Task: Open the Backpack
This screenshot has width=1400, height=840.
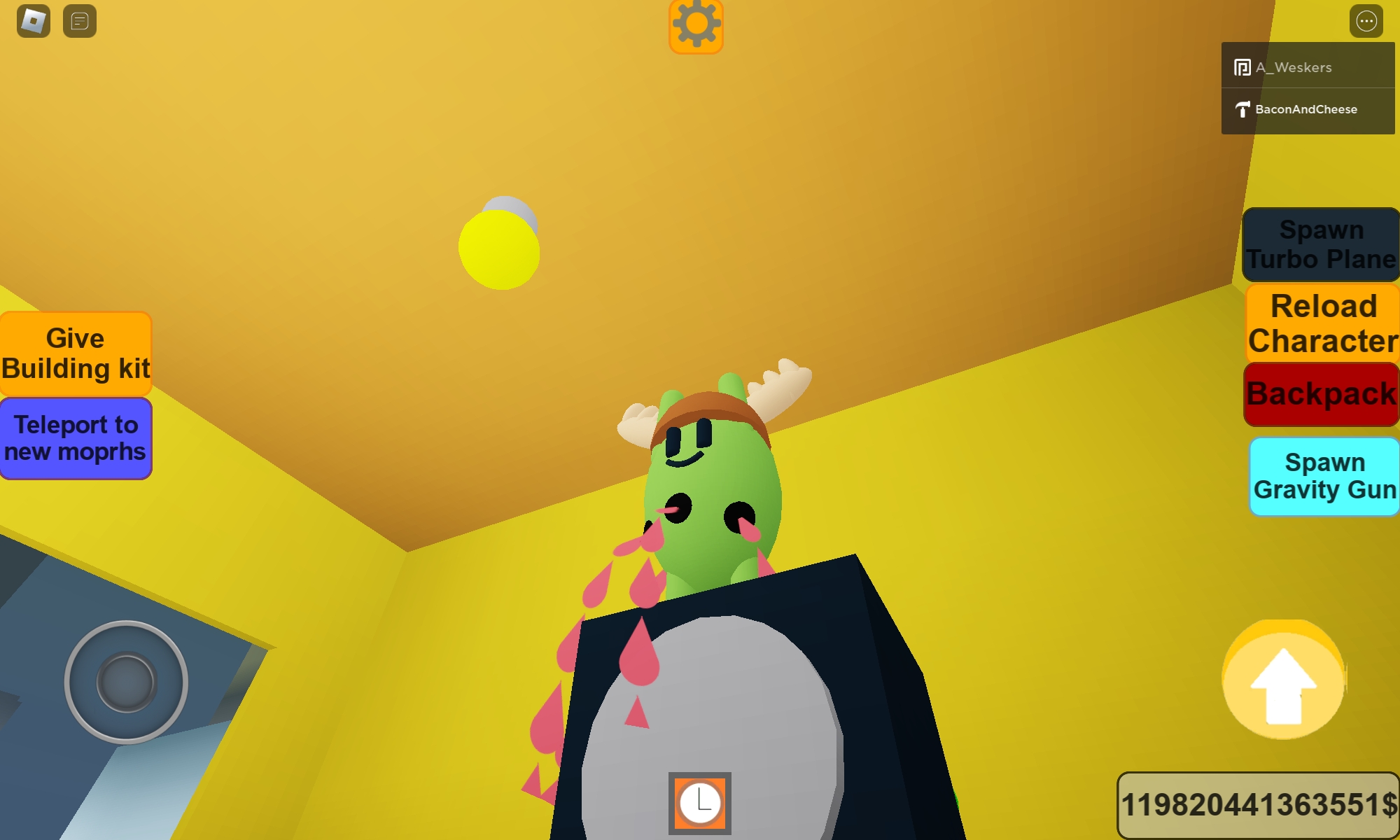Action: click(1321, 394)
